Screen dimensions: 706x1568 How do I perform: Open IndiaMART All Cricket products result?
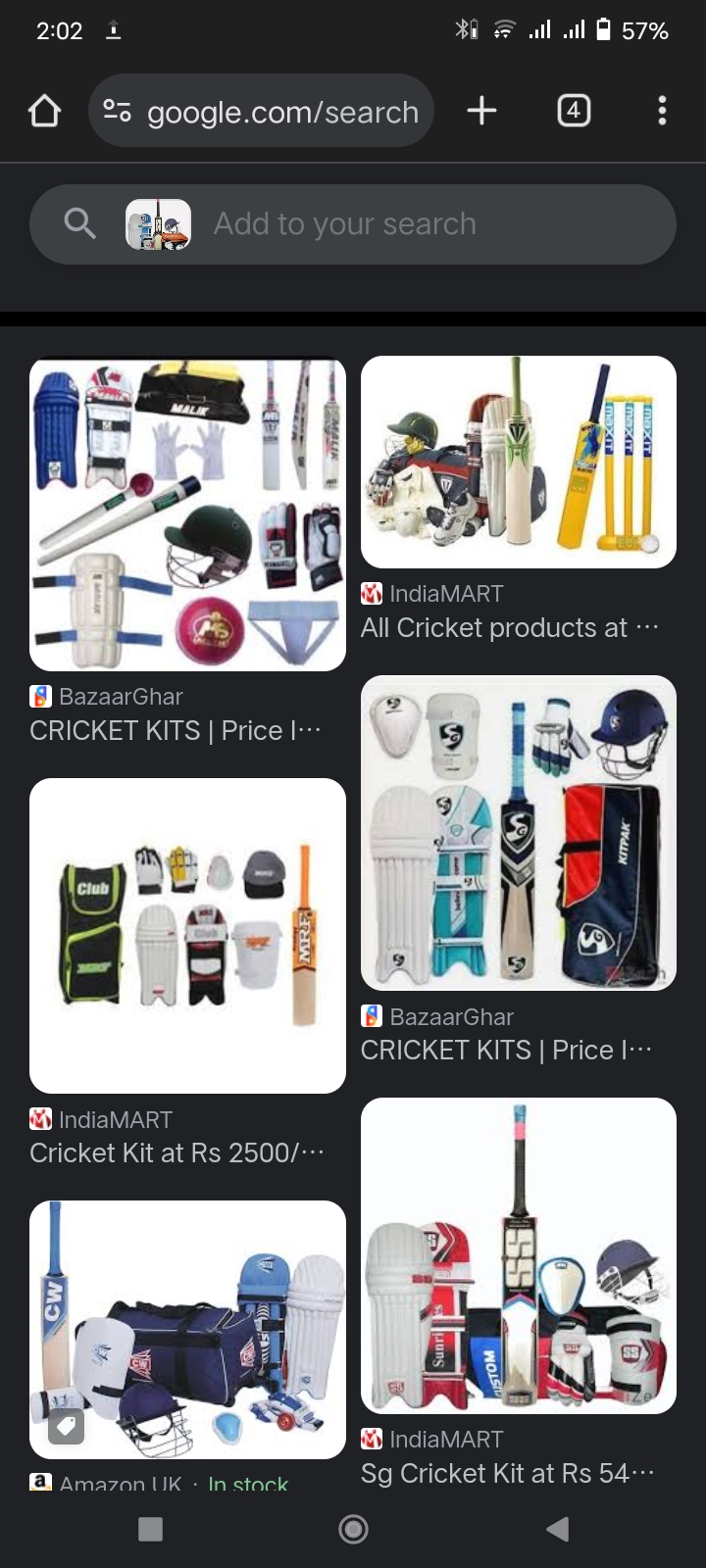[519, 463]
